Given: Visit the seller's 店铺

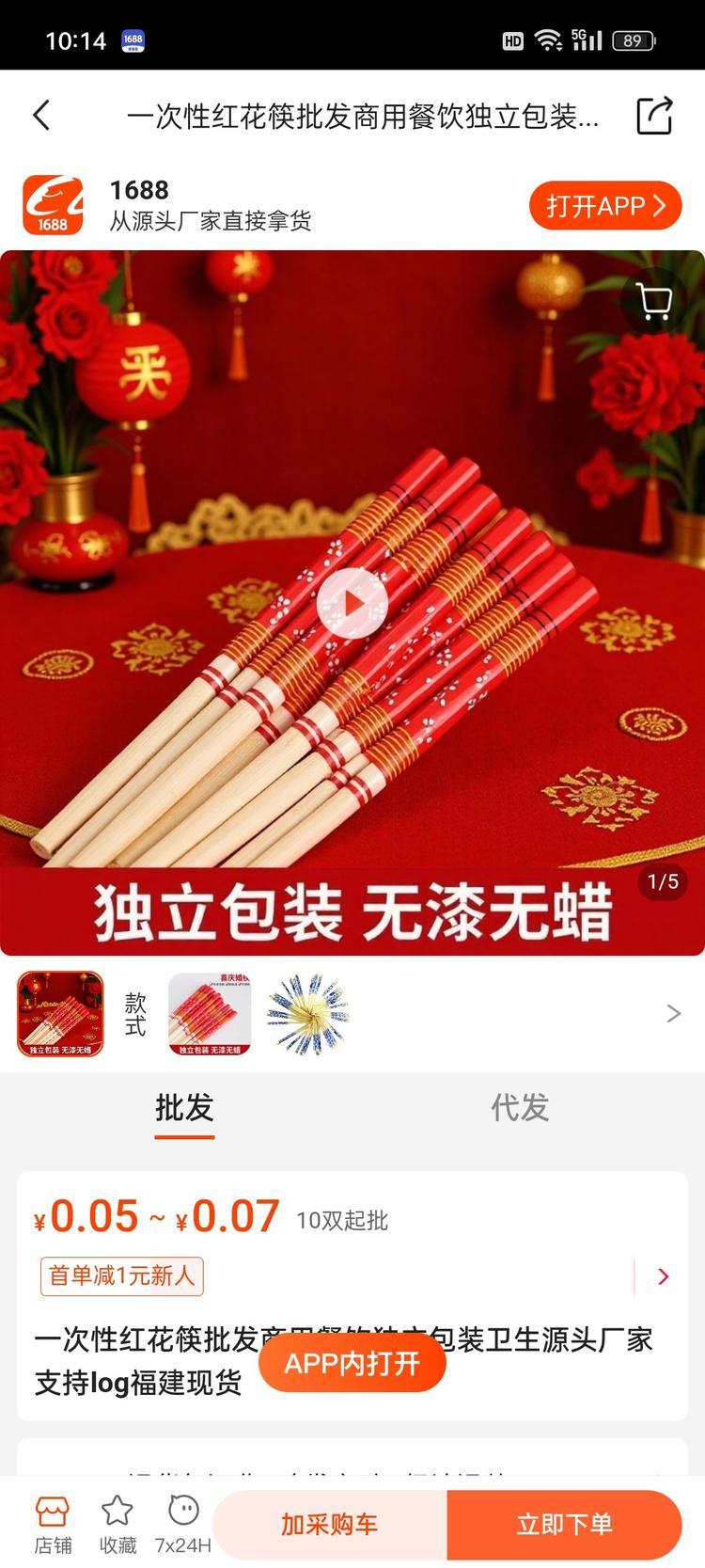Looking at the screenshot, I should coord(53,1525).
